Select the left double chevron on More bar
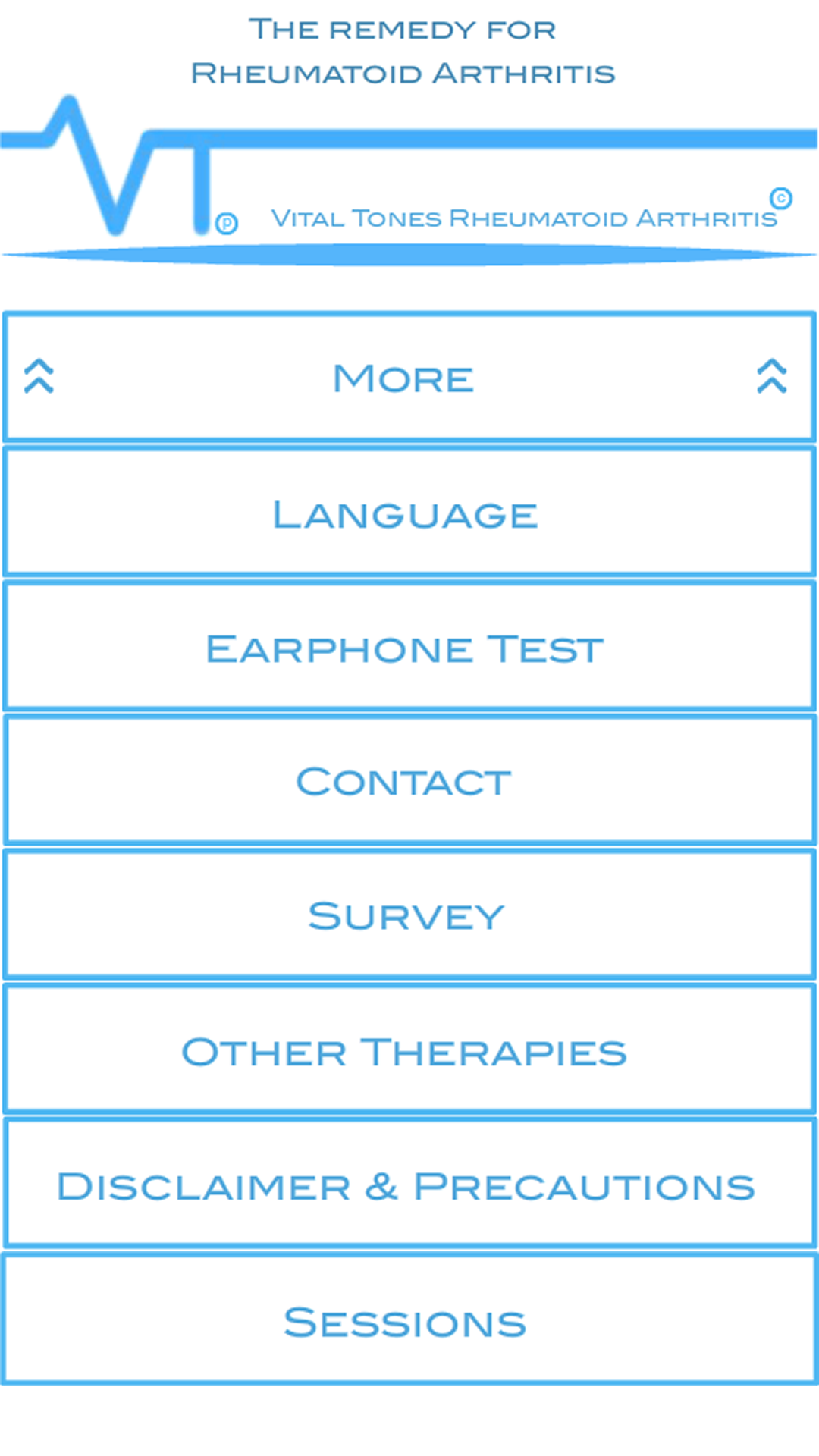Screen dimensions: 819x1456 tap(39, 377)
